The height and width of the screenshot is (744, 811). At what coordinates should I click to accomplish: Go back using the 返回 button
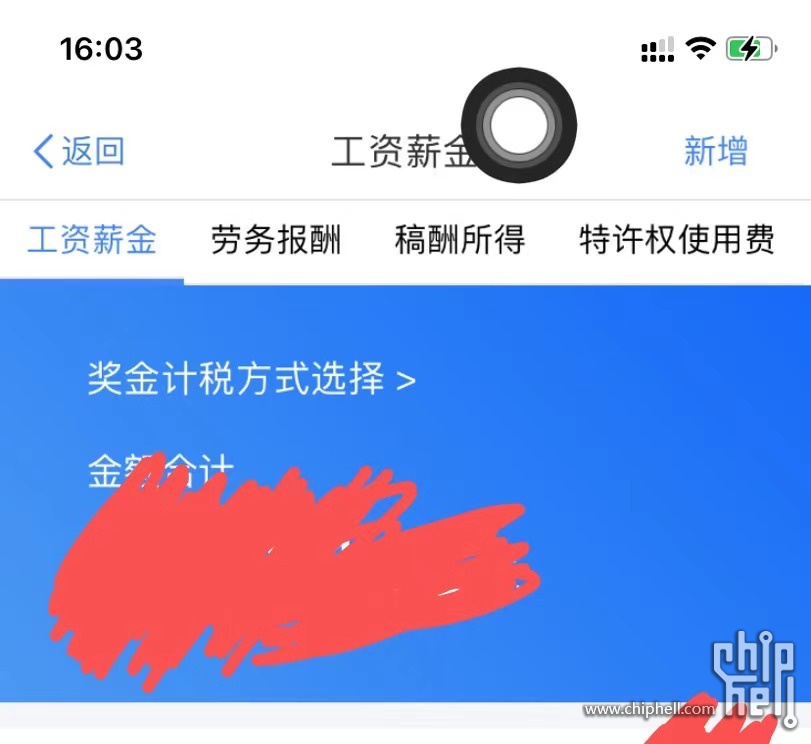coord(79,152)
